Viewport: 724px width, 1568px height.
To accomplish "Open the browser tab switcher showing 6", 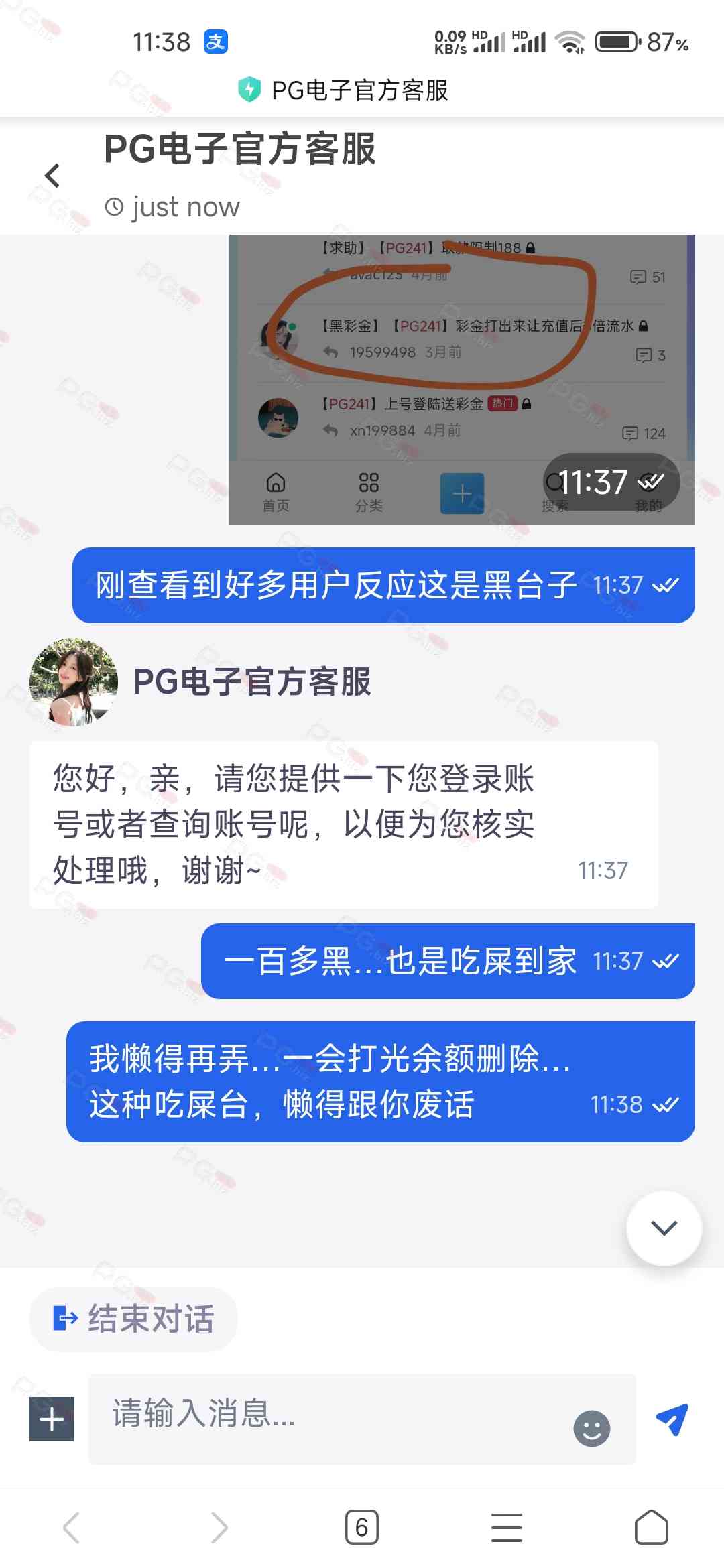I will [361, 1527].
